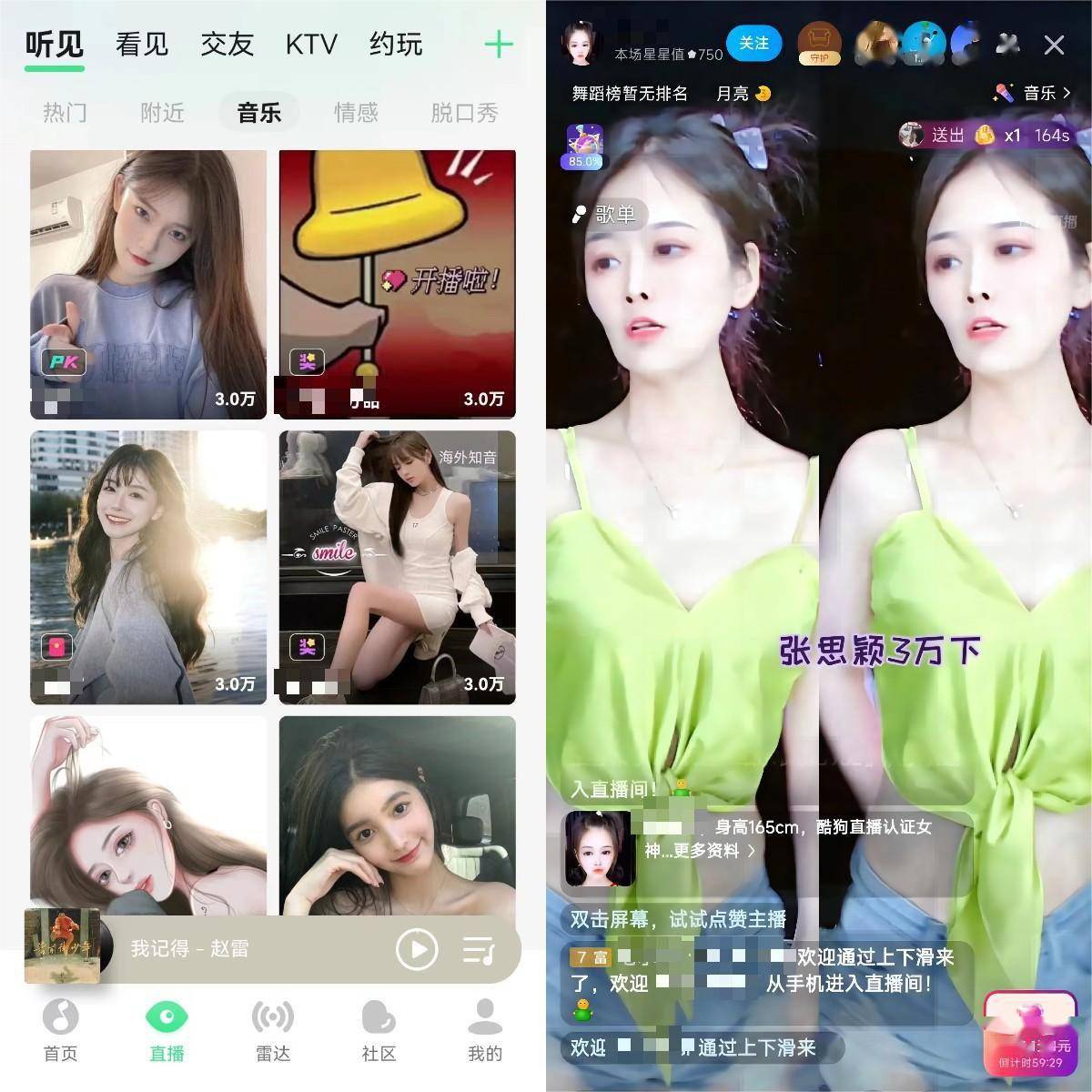
Task: Open the 雷达 bottom tab
Action: (272, 1029)
